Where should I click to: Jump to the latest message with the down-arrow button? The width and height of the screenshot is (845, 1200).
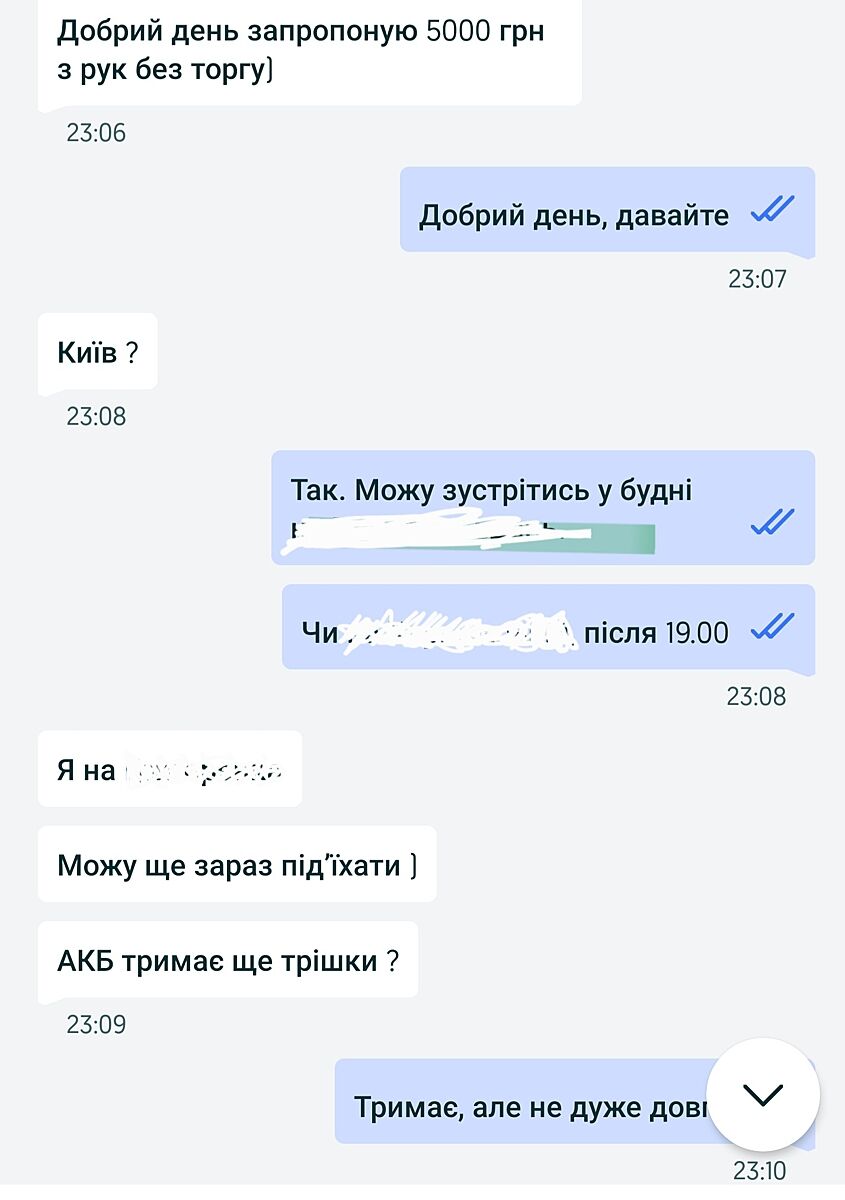(763, 1095)
